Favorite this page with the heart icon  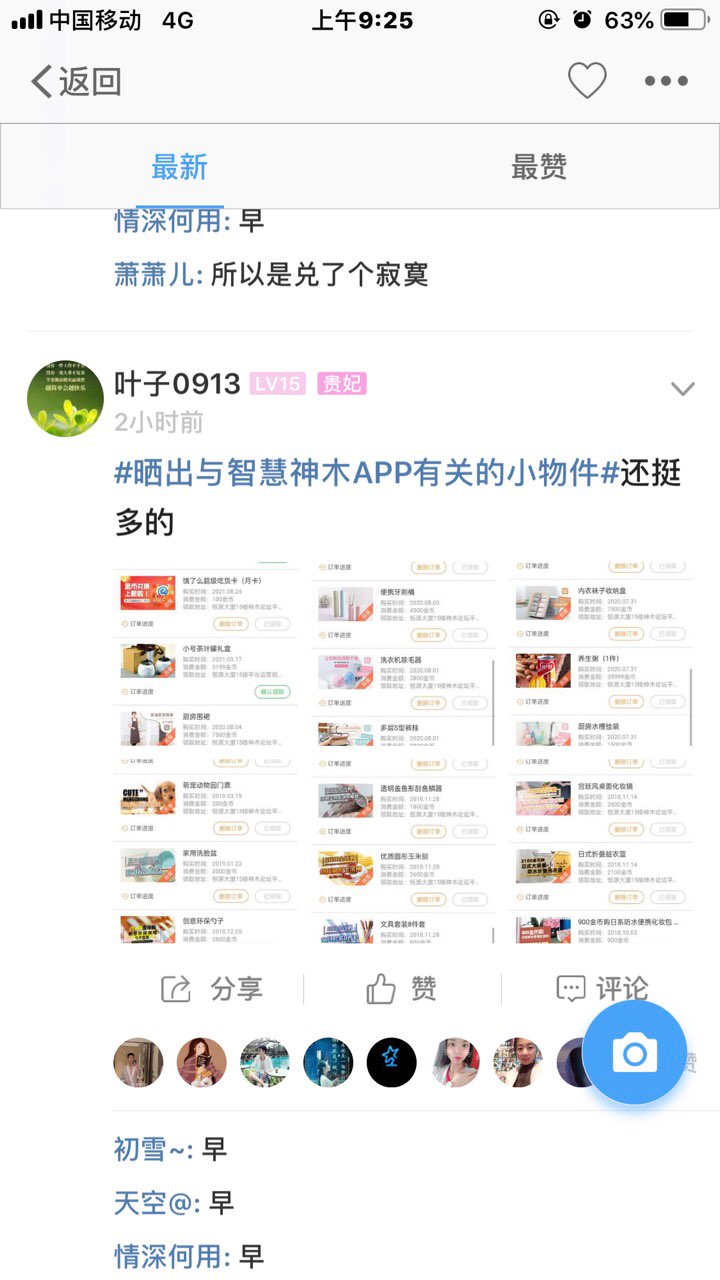(x=587, y=80)
